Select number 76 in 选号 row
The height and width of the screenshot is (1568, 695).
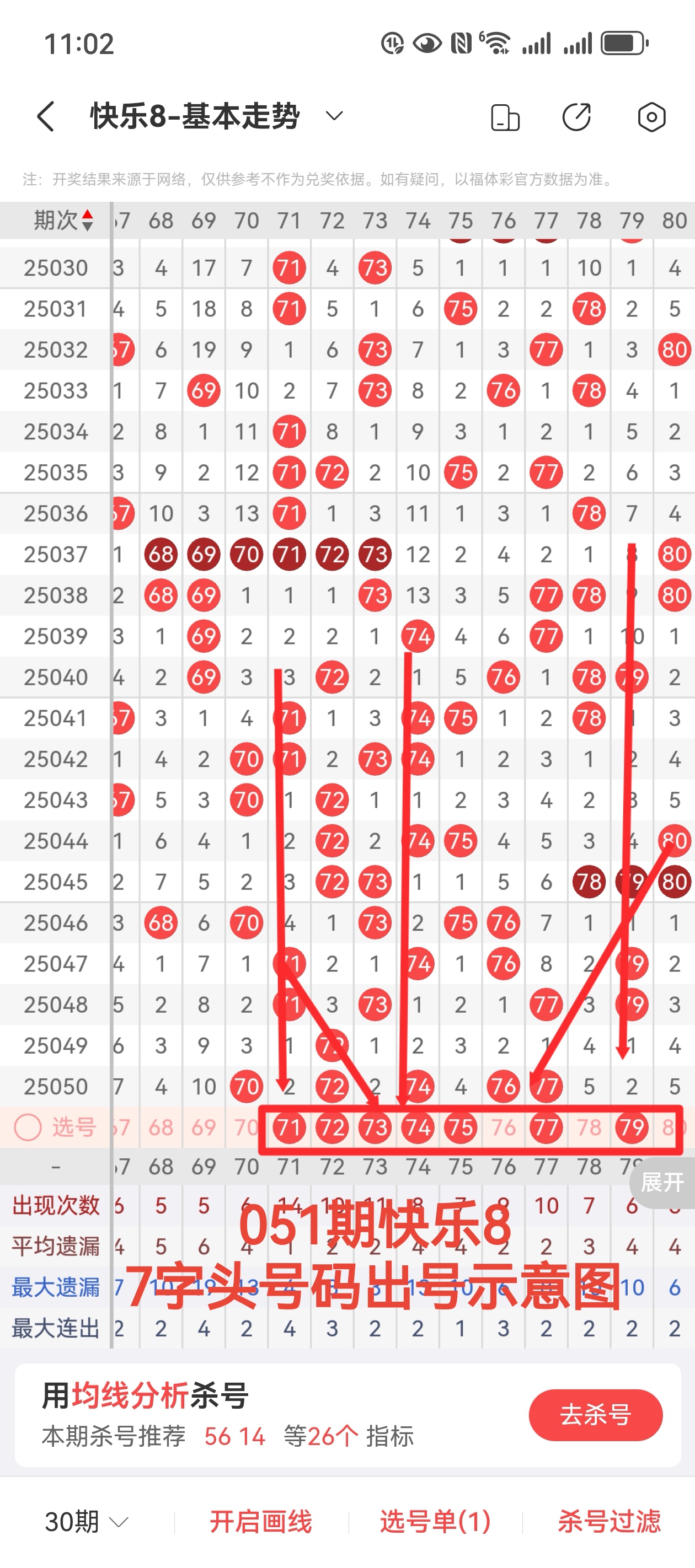(503, 1127)
